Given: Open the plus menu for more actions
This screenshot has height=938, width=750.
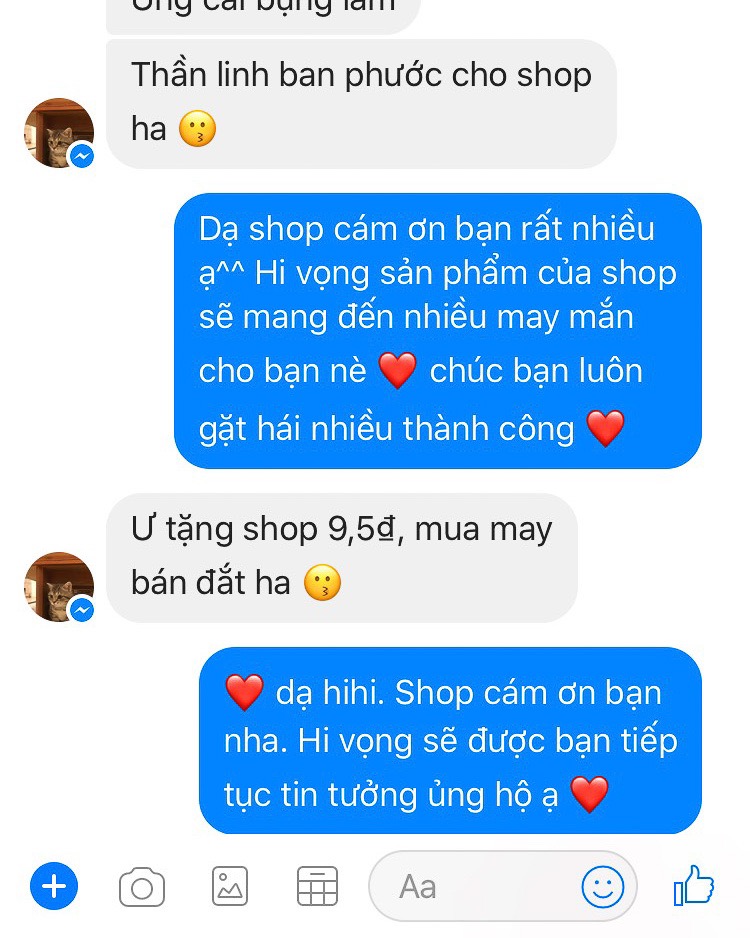Looking at the screenshot, I should coord(54,886).
